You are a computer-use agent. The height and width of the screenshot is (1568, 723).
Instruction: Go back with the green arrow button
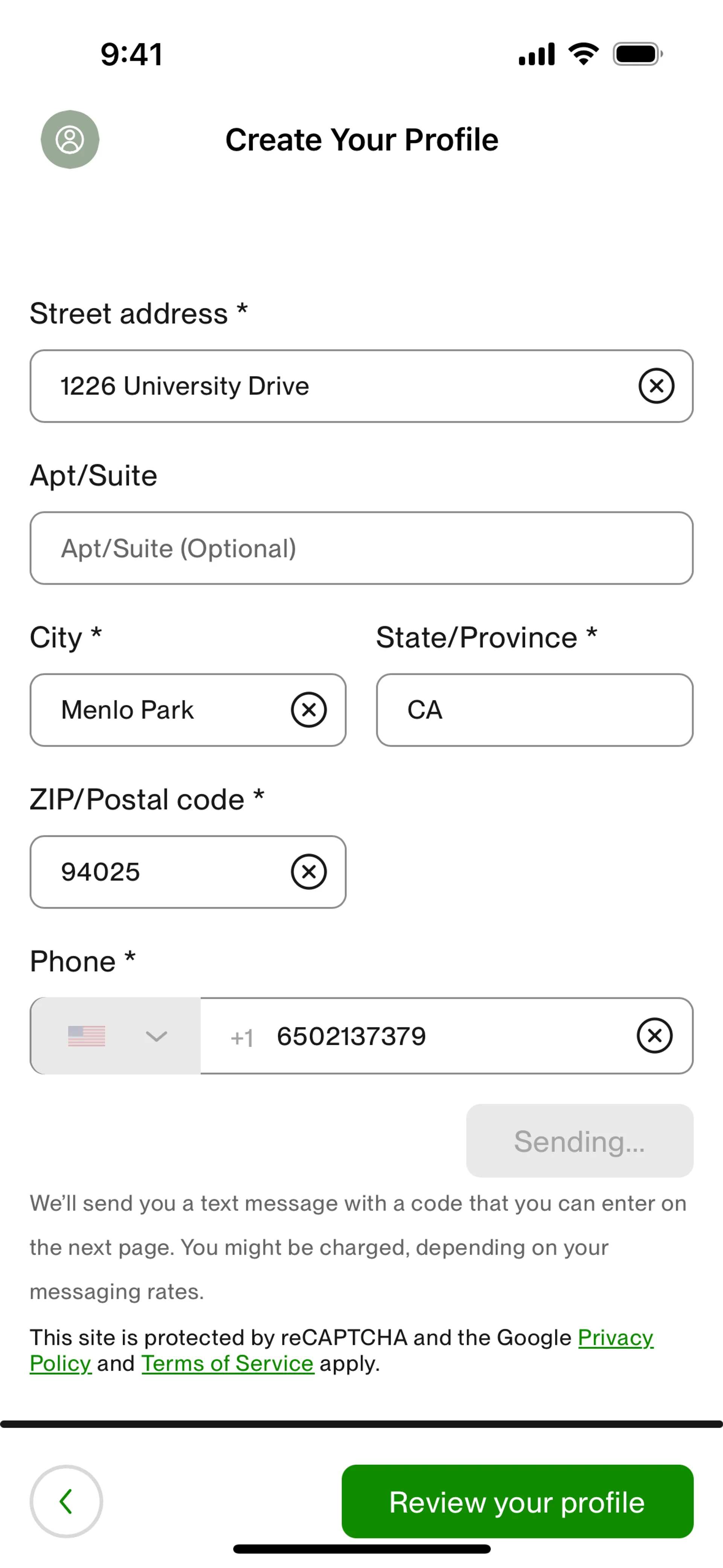coord(66,1501)
